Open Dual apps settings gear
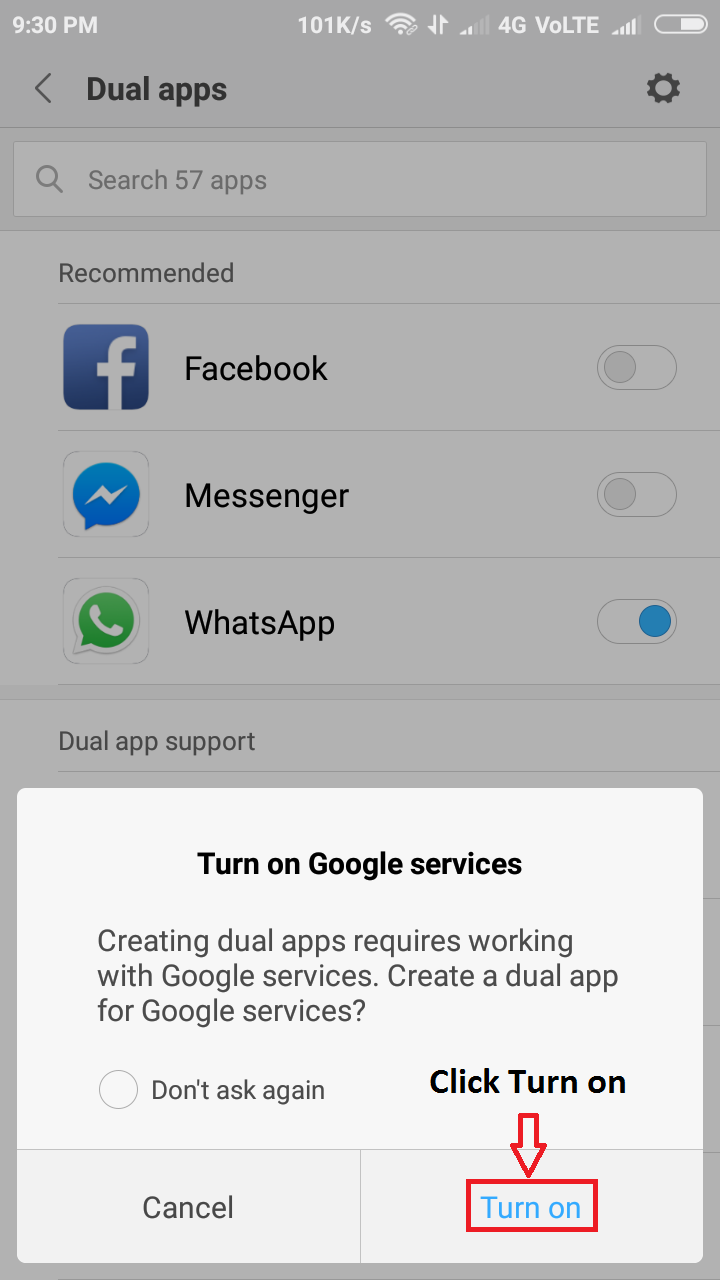Screen dimensions: 720x1280 tap(663, 89)
